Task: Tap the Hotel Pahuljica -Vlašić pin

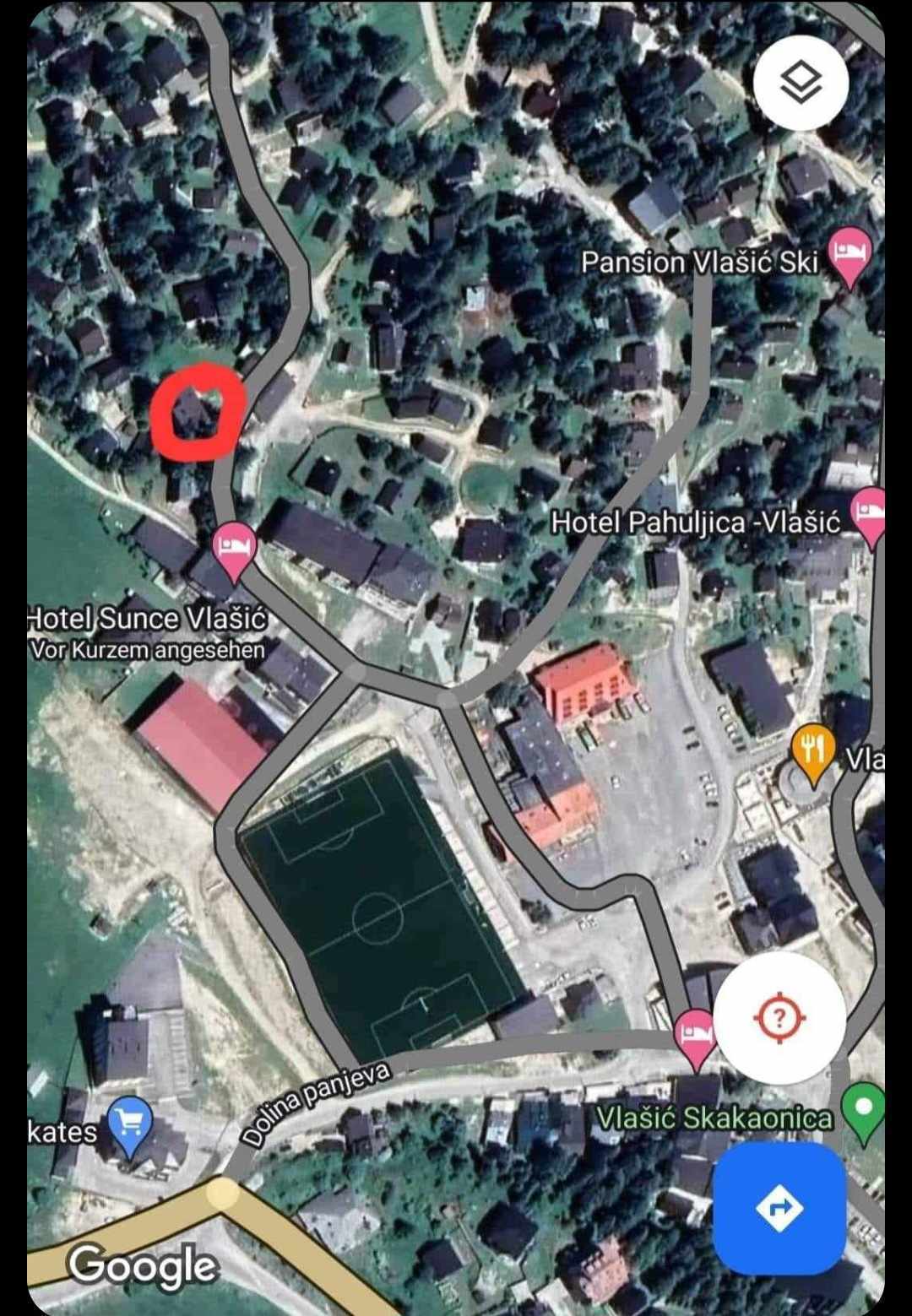Action: [869, 514]
